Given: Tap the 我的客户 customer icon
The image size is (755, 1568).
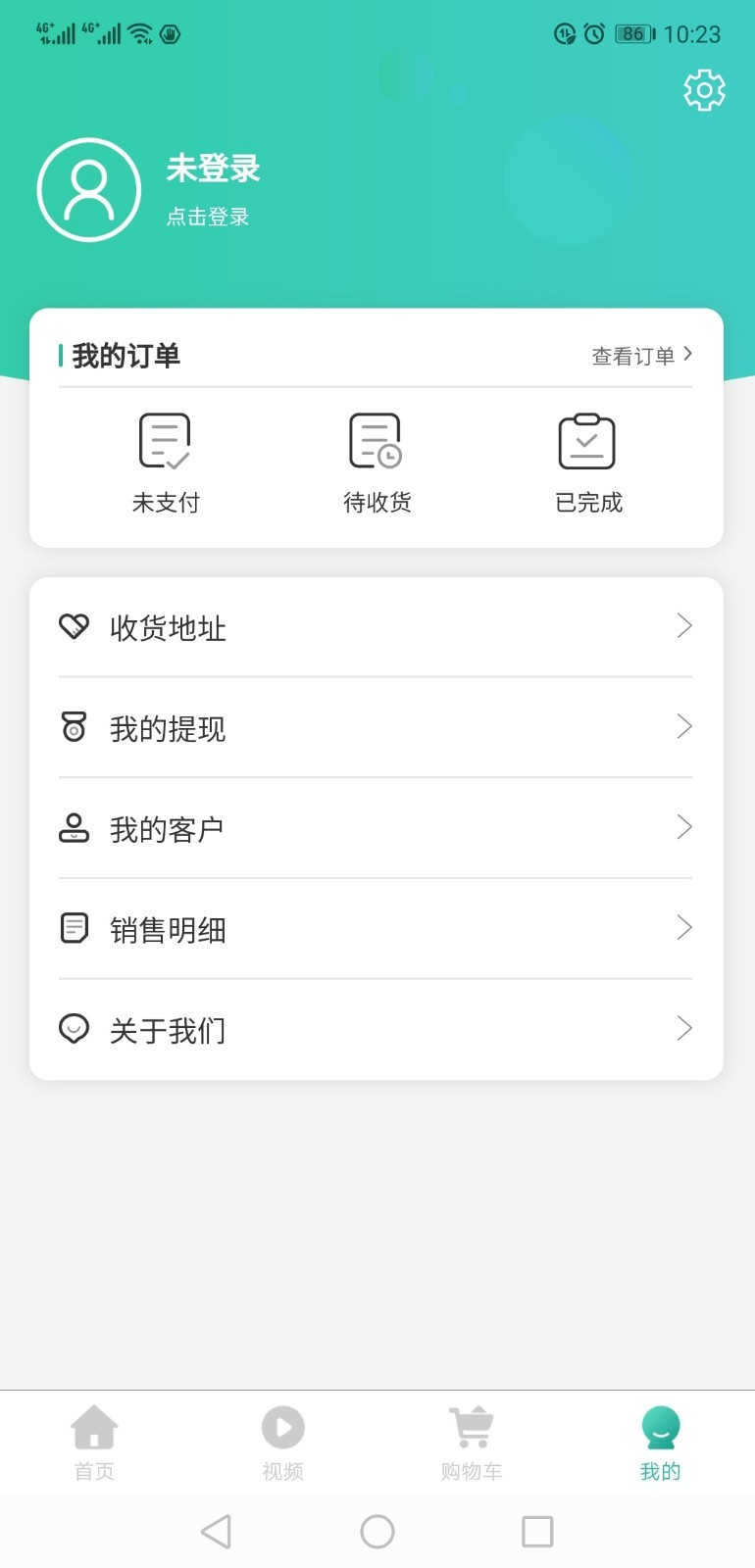Looking at the screenshot, I should (x=75, y=828).
